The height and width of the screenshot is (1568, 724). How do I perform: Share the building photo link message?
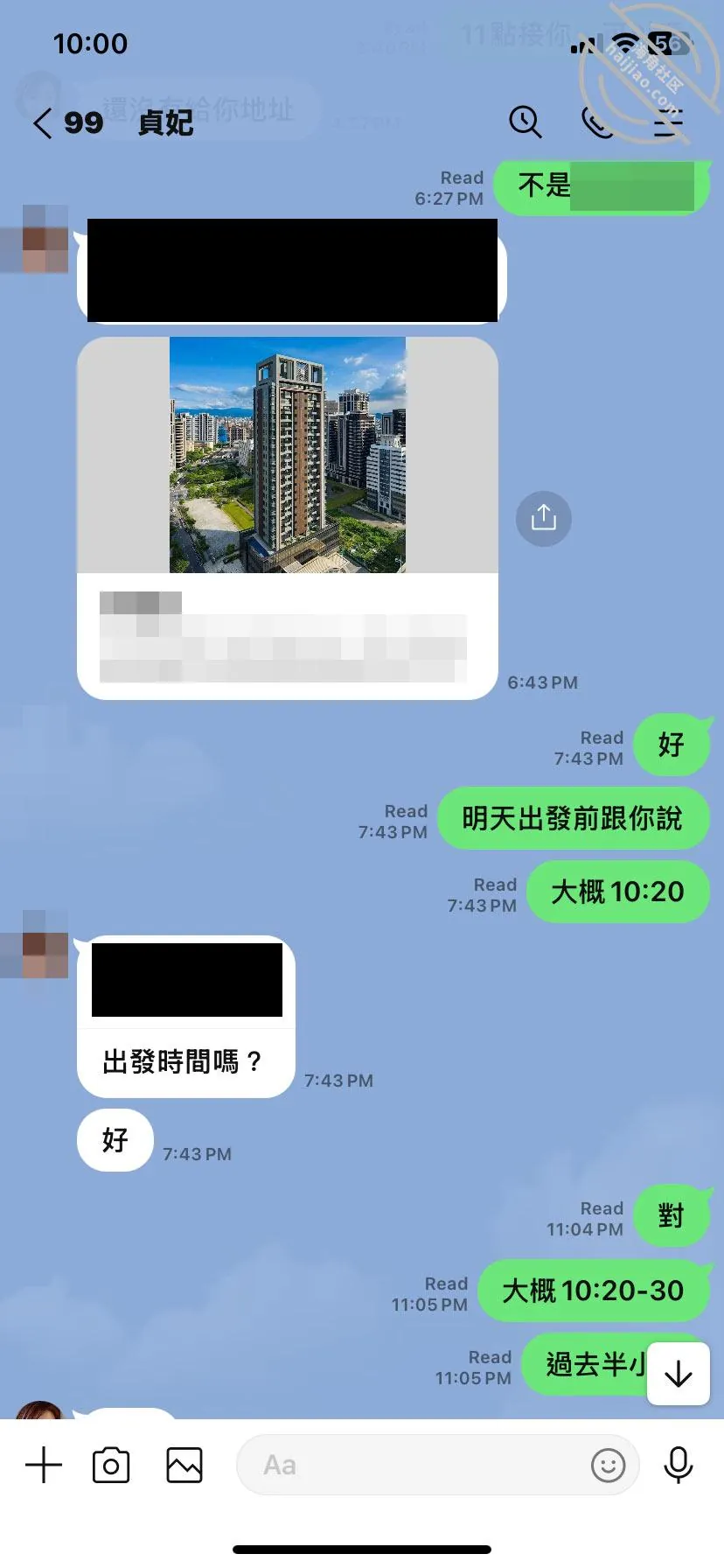click(543, 518)
